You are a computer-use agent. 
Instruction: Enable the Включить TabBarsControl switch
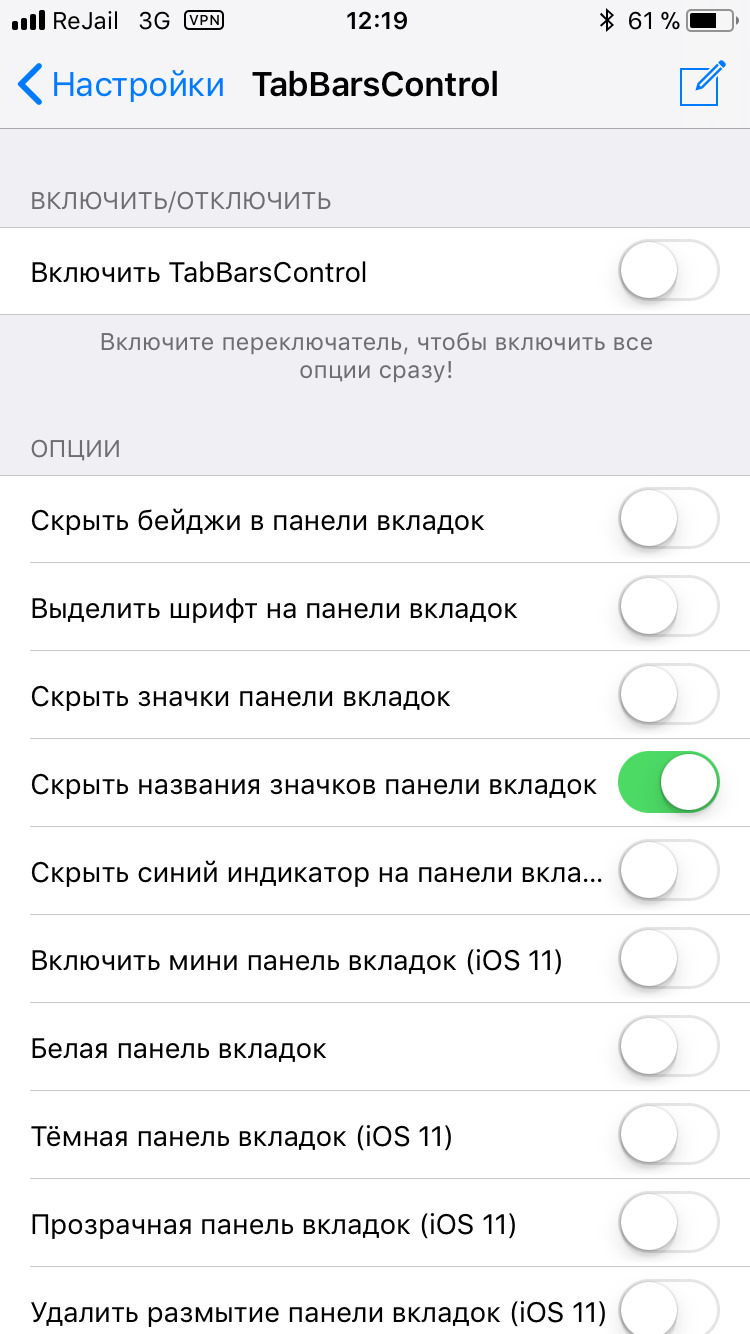pyautogui.click(x=669, y=271)
